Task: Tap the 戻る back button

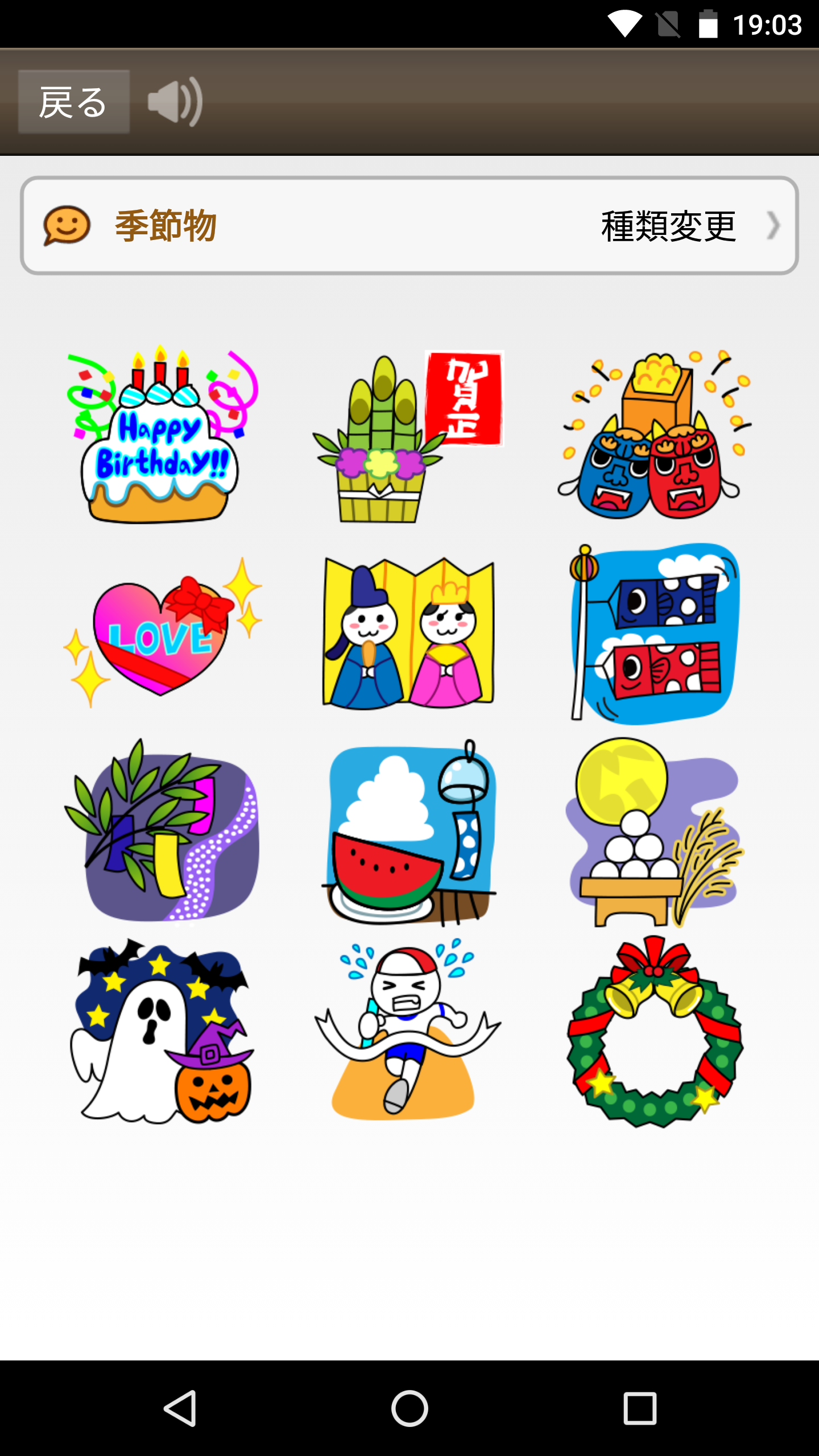Action: (73, 102)
